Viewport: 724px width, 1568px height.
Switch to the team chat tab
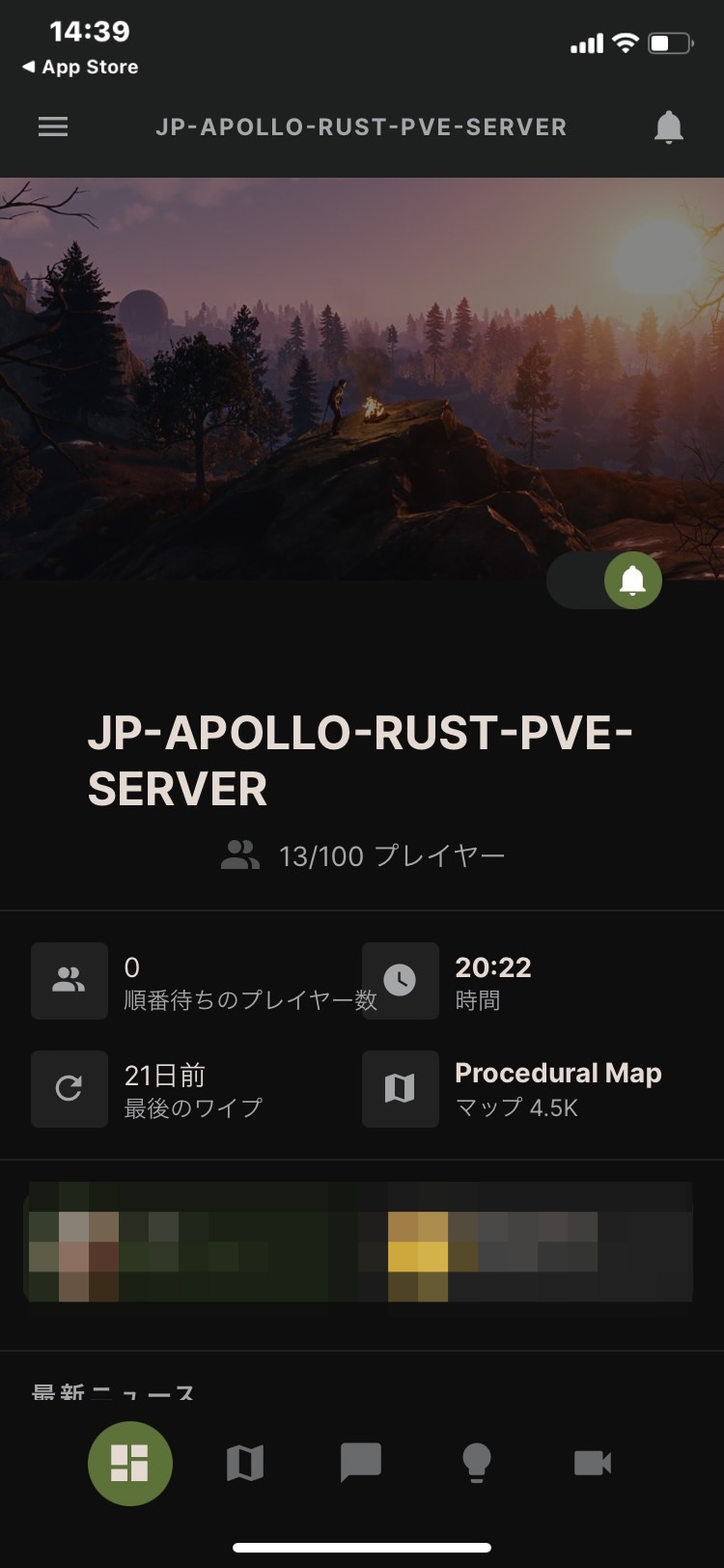coord(361,1464)
